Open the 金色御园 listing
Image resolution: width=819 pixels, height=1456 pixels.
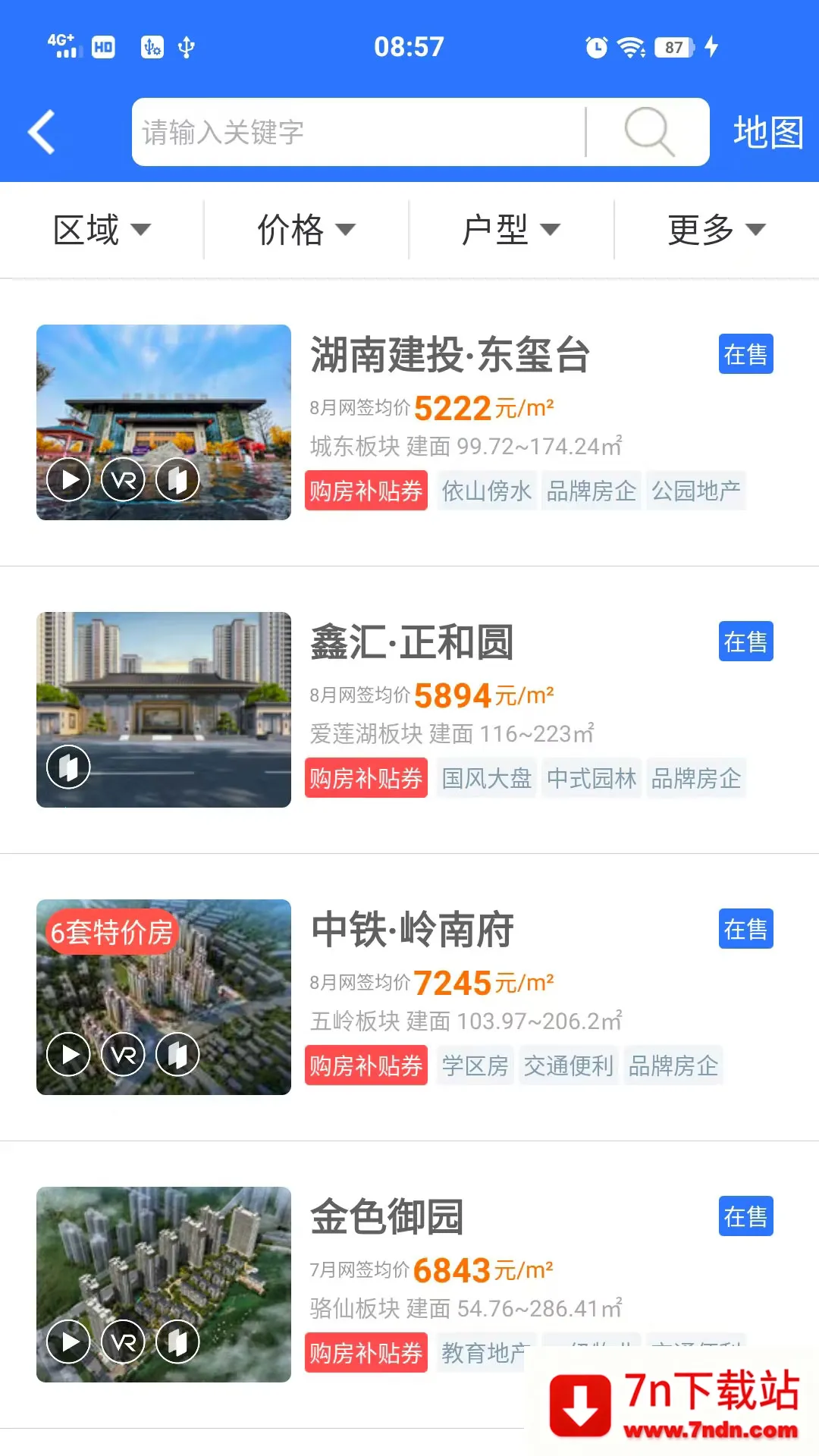coord(387,1218)
